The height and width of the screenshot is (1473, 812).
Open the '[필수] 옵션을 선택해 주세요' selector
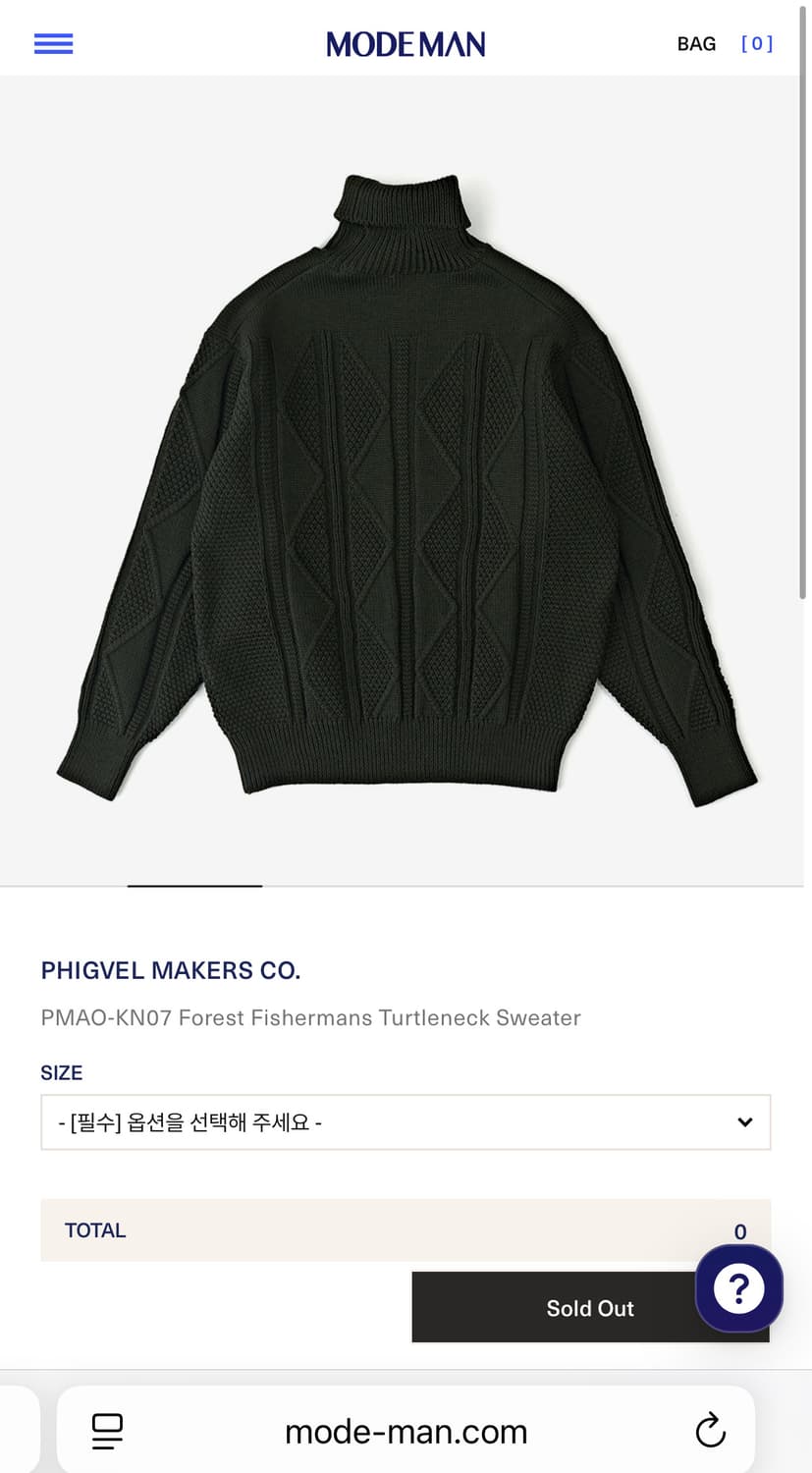pyautogui.click(x=406, y=1121)
